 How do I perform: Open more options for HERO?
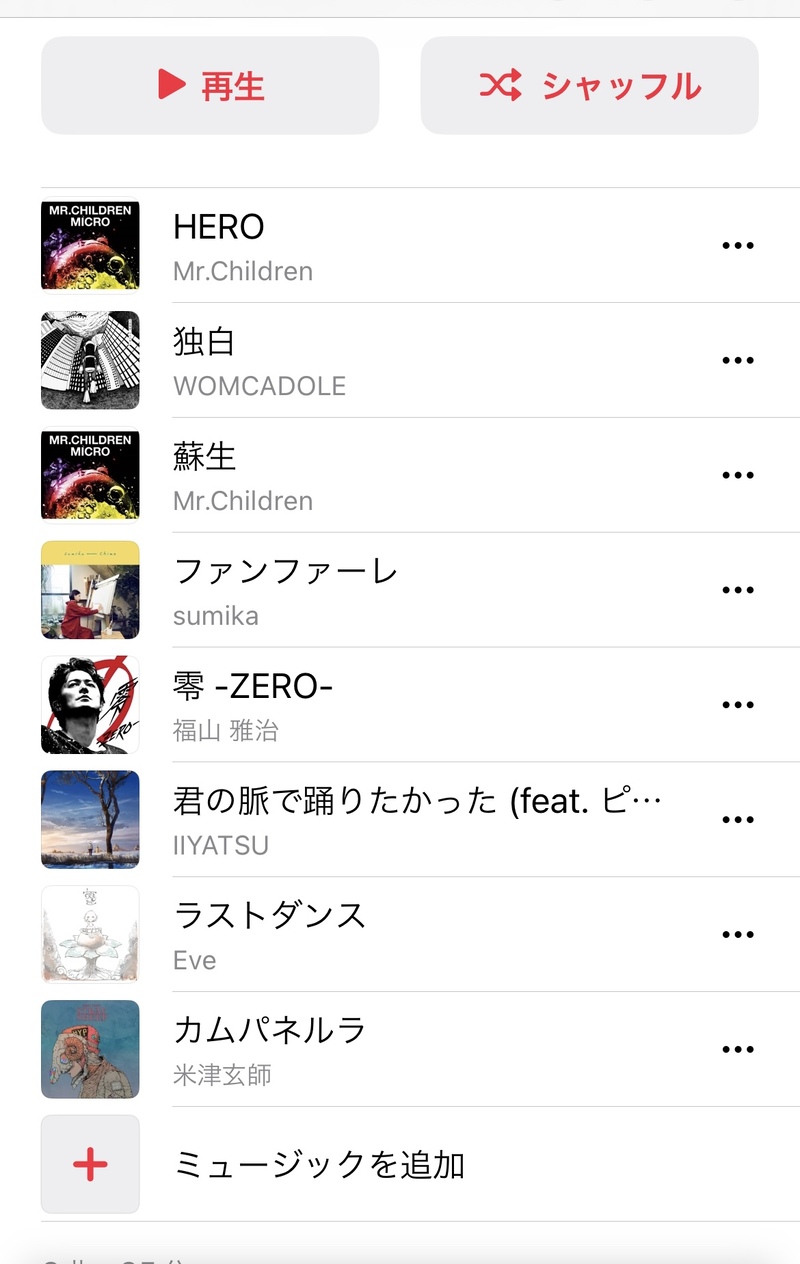[737, 246]
